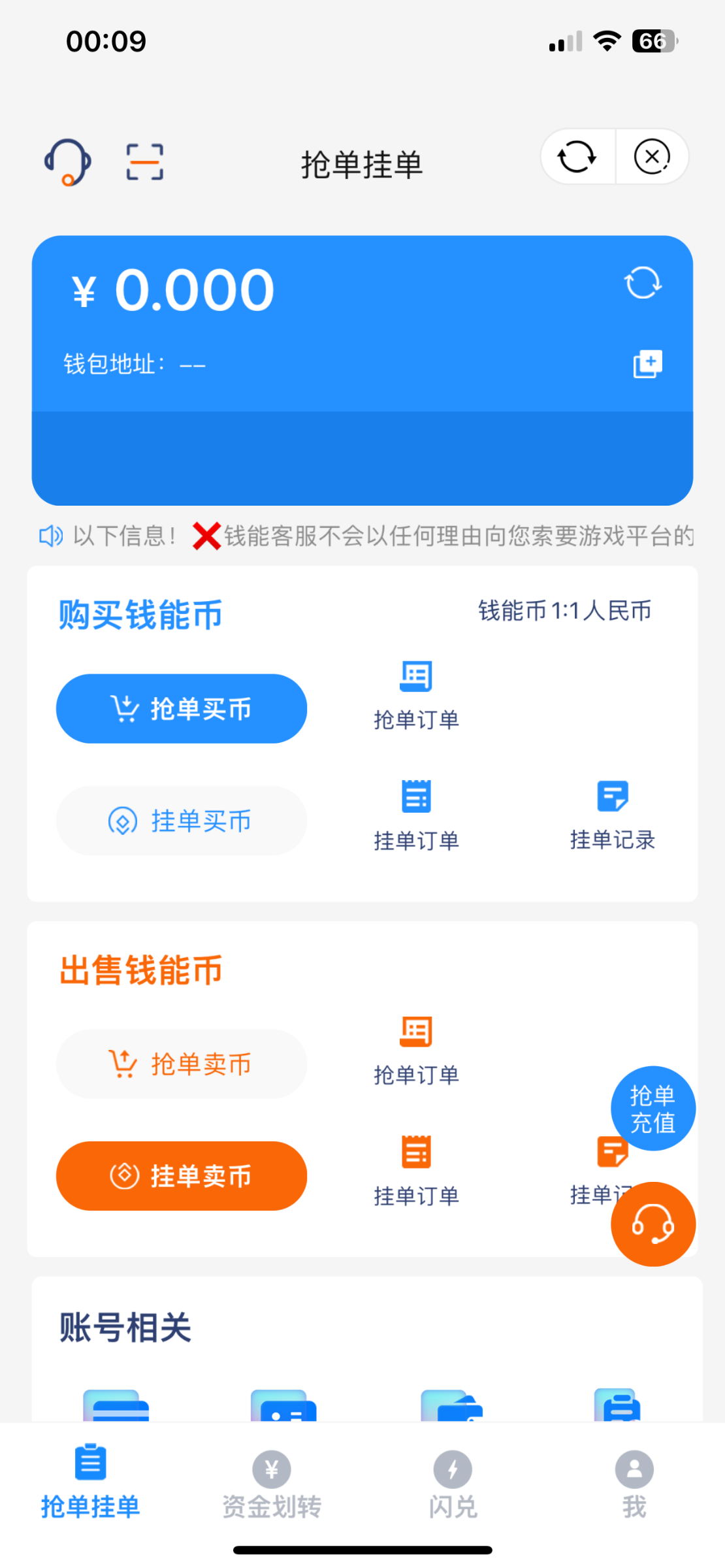Tap 抢单卖币 button
Image resolution: width=725 pixels, height=1568 pixels.
point(182,1064)
